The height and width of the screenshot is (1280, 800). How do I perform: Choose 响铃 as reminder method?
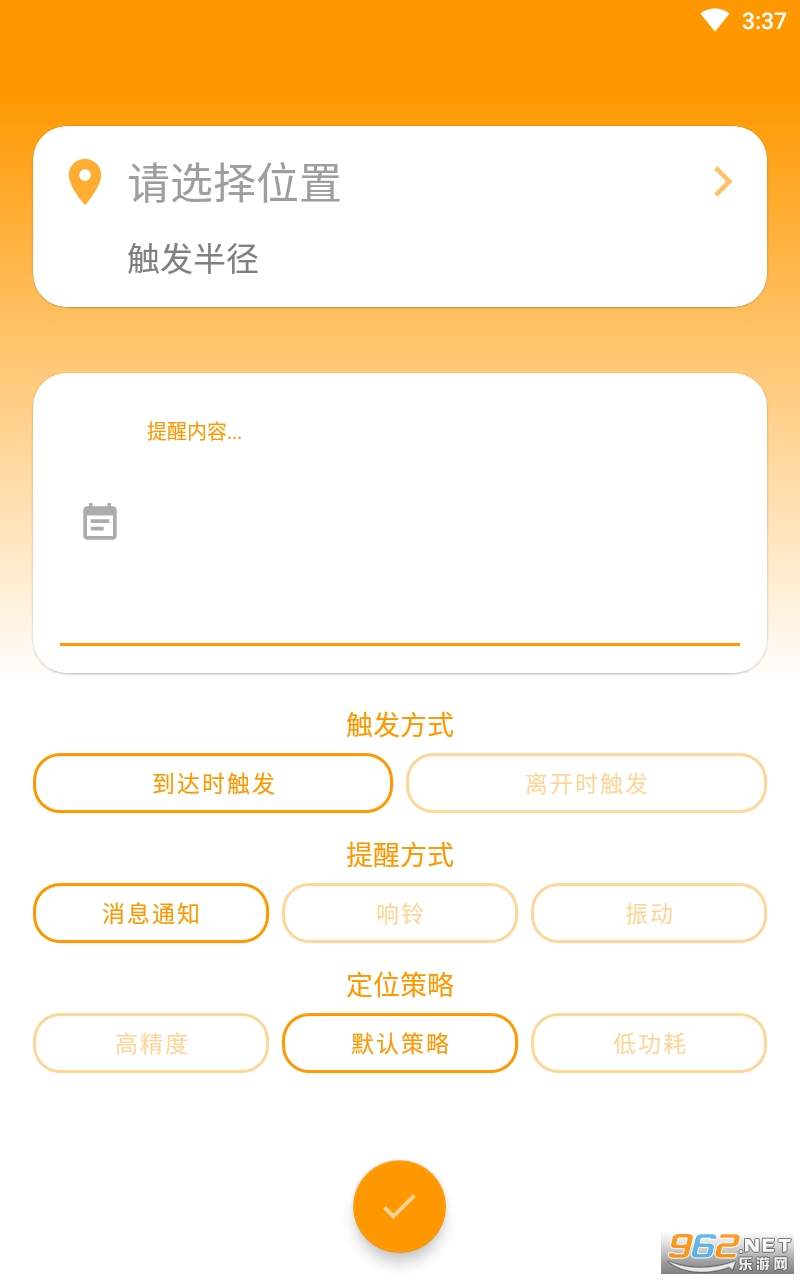point(400,913)
